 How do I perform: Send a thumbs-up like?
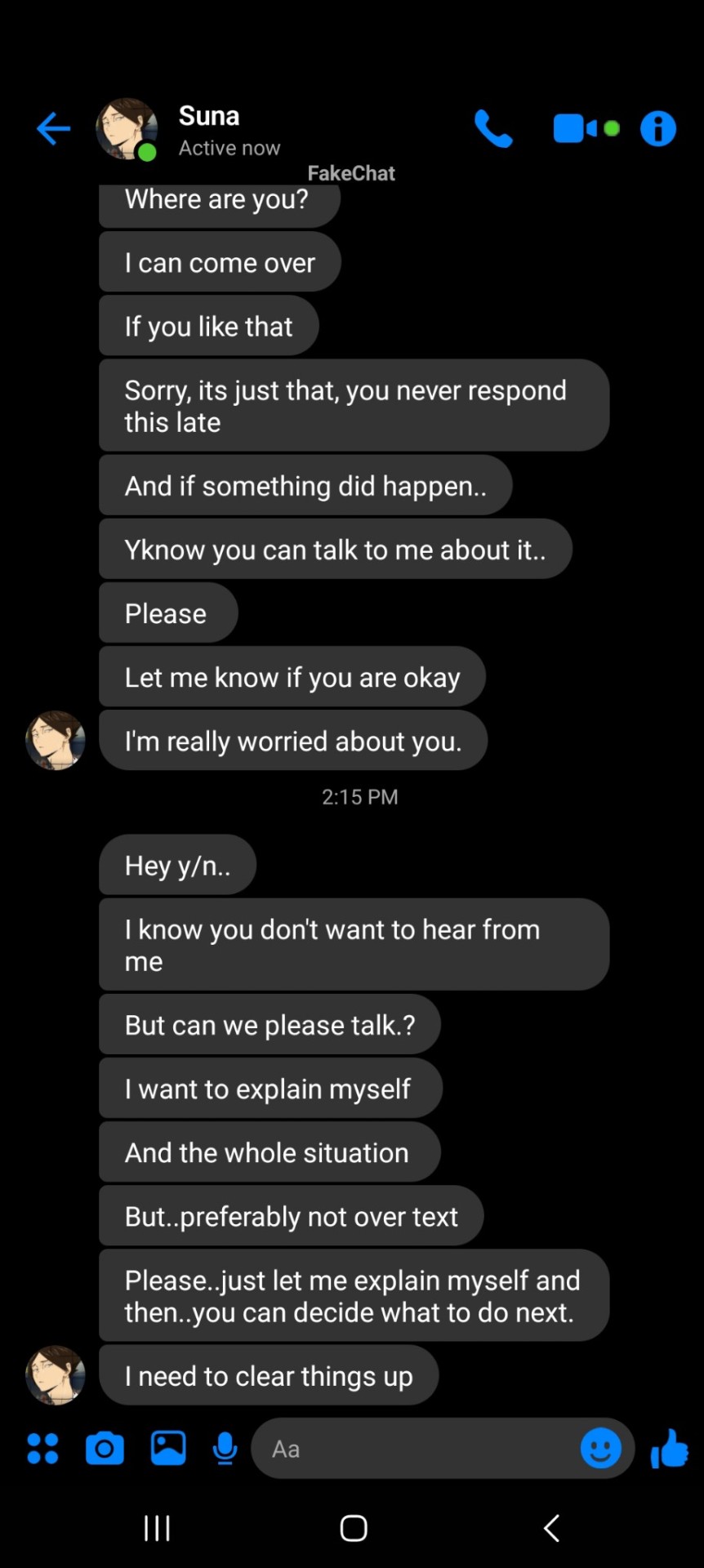pyautogui.click(x=670, y=1449)
